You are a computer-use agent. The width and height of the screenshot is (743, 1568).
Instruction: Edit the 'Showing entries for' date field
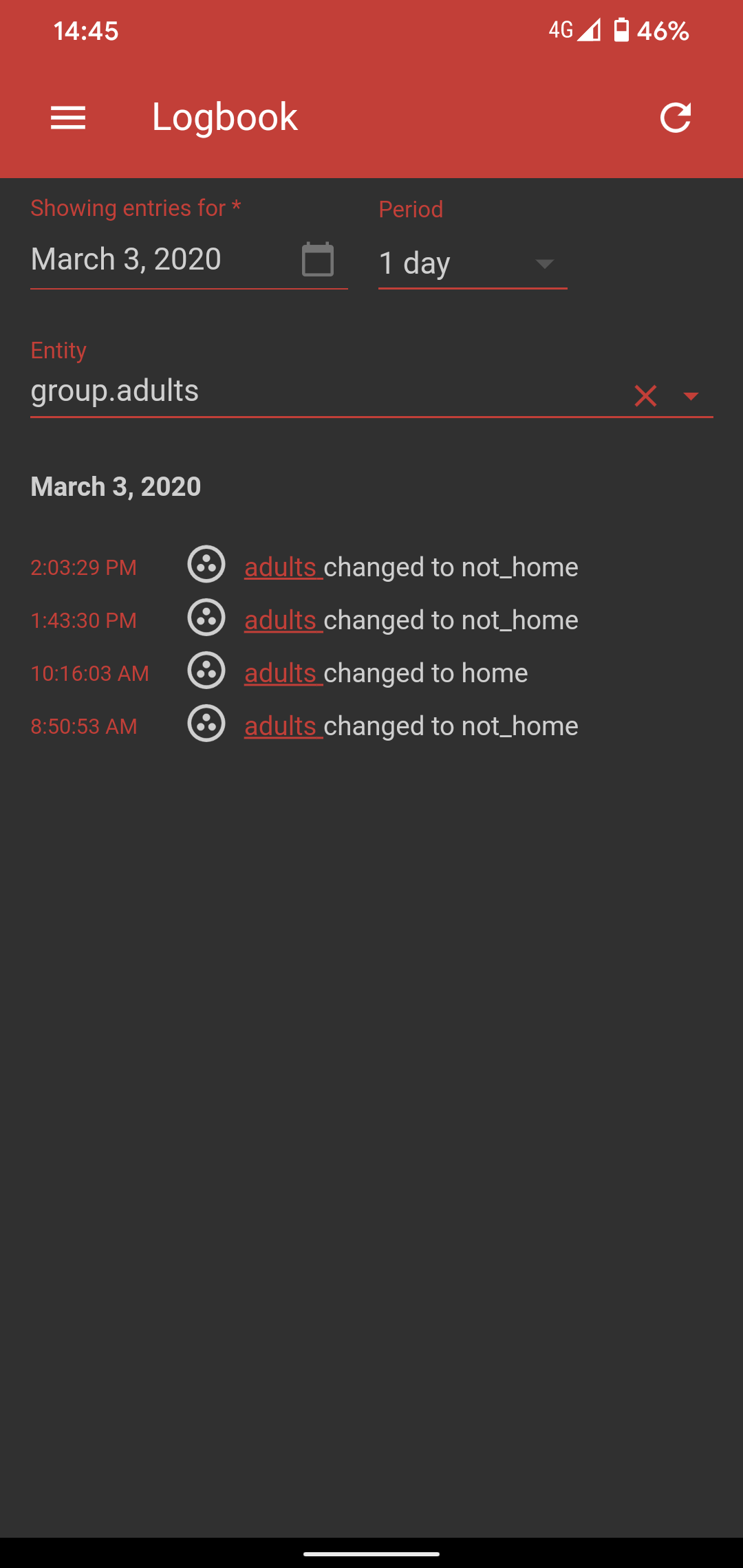(x=158, y=260)
